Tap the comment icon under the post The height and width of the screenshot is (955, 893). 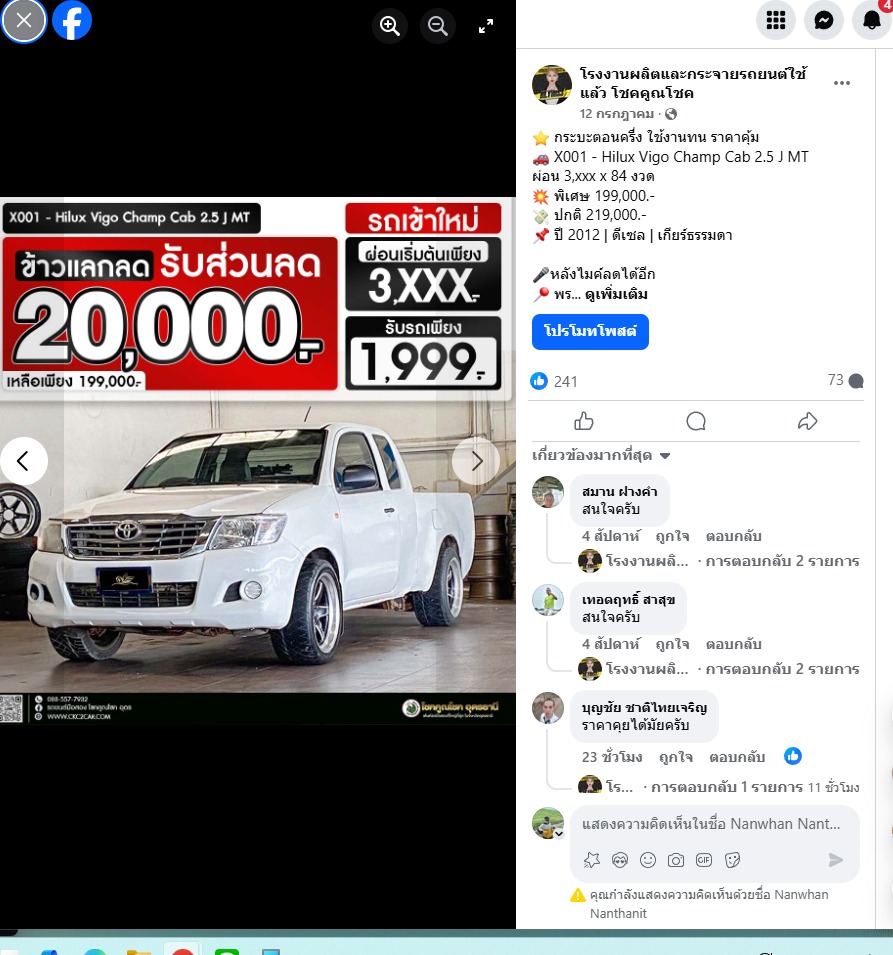[x=696, y=421]
